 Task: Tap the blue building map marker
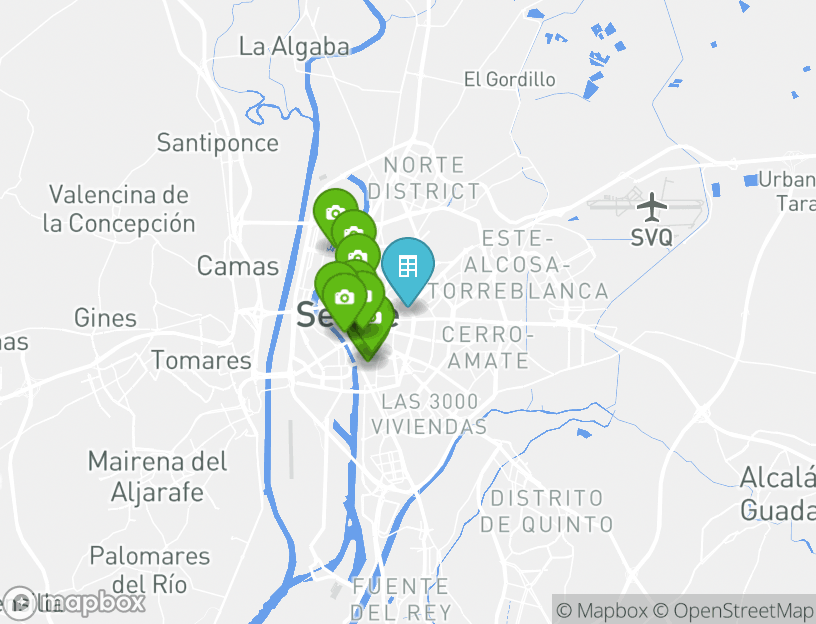[x=407, y=267]
